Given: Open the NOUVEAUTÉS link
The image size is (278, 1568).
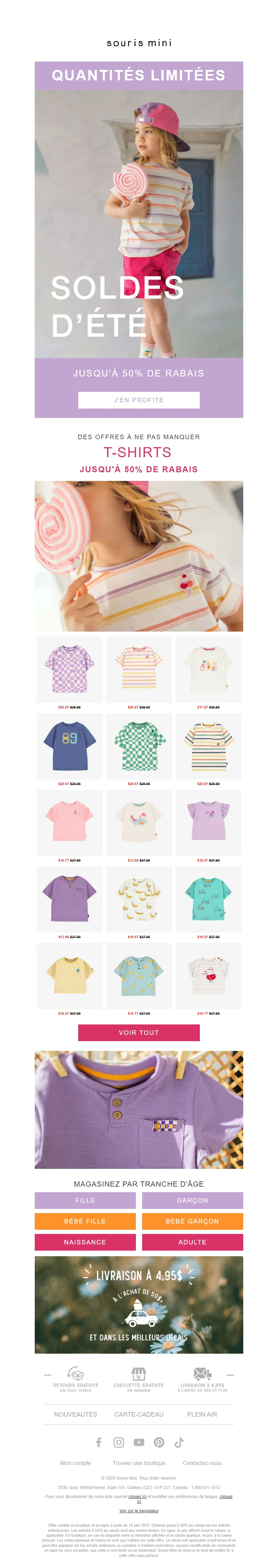Looking at the screenshot, I should 75,1414.
